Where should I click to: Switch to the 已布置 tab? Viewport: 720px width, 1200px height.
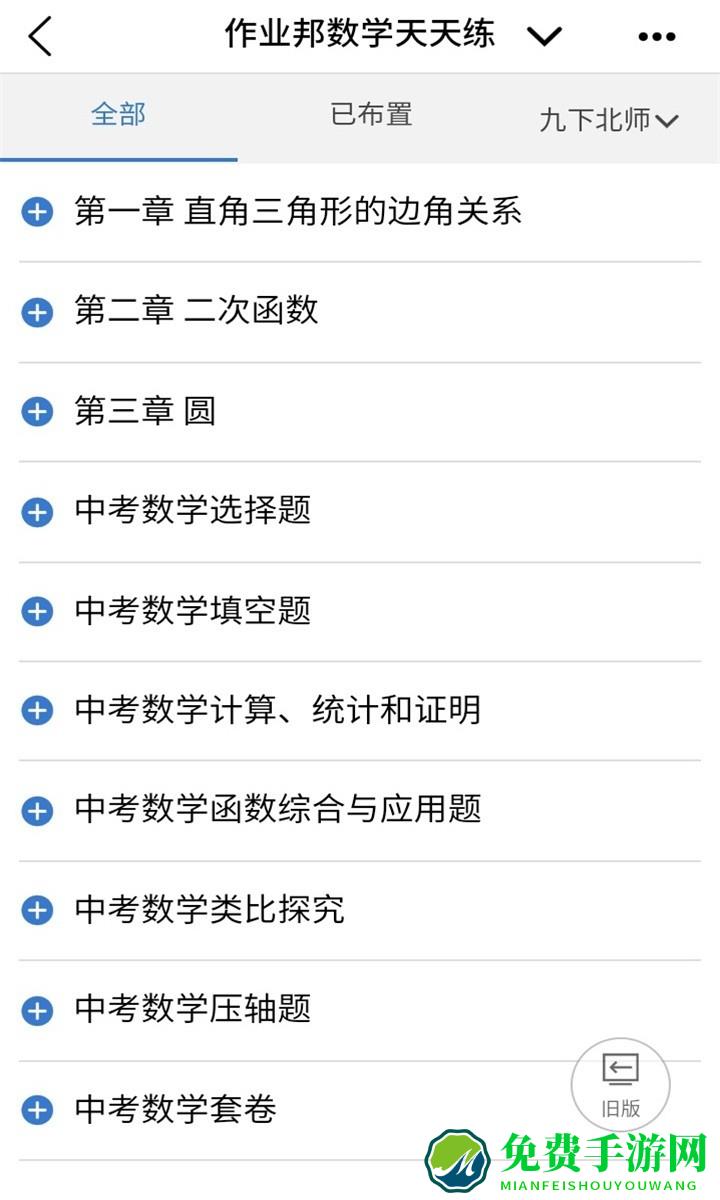(370, 115)
